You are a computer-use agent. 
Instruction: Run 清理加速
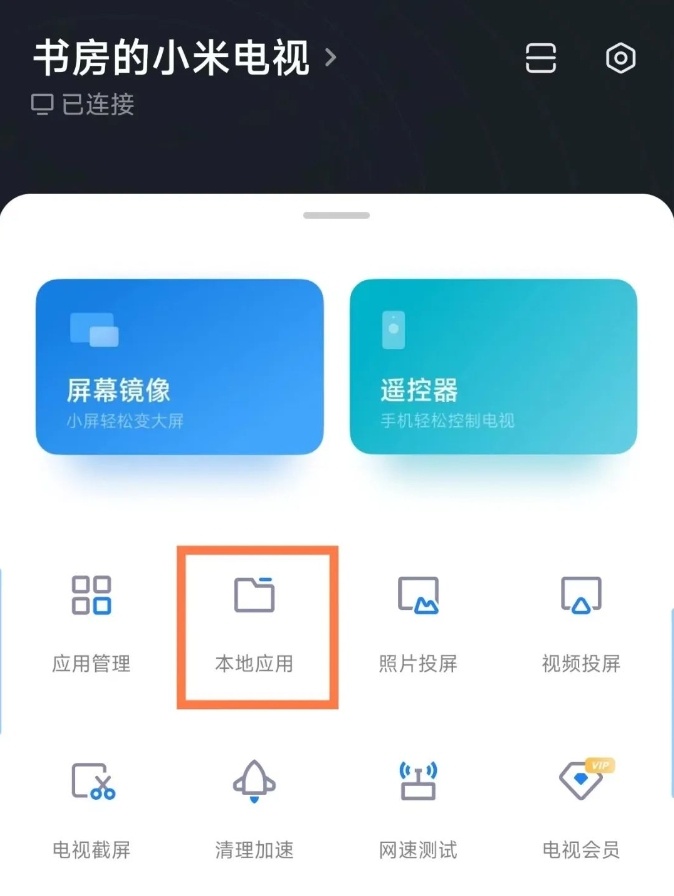tap(255, 806)
